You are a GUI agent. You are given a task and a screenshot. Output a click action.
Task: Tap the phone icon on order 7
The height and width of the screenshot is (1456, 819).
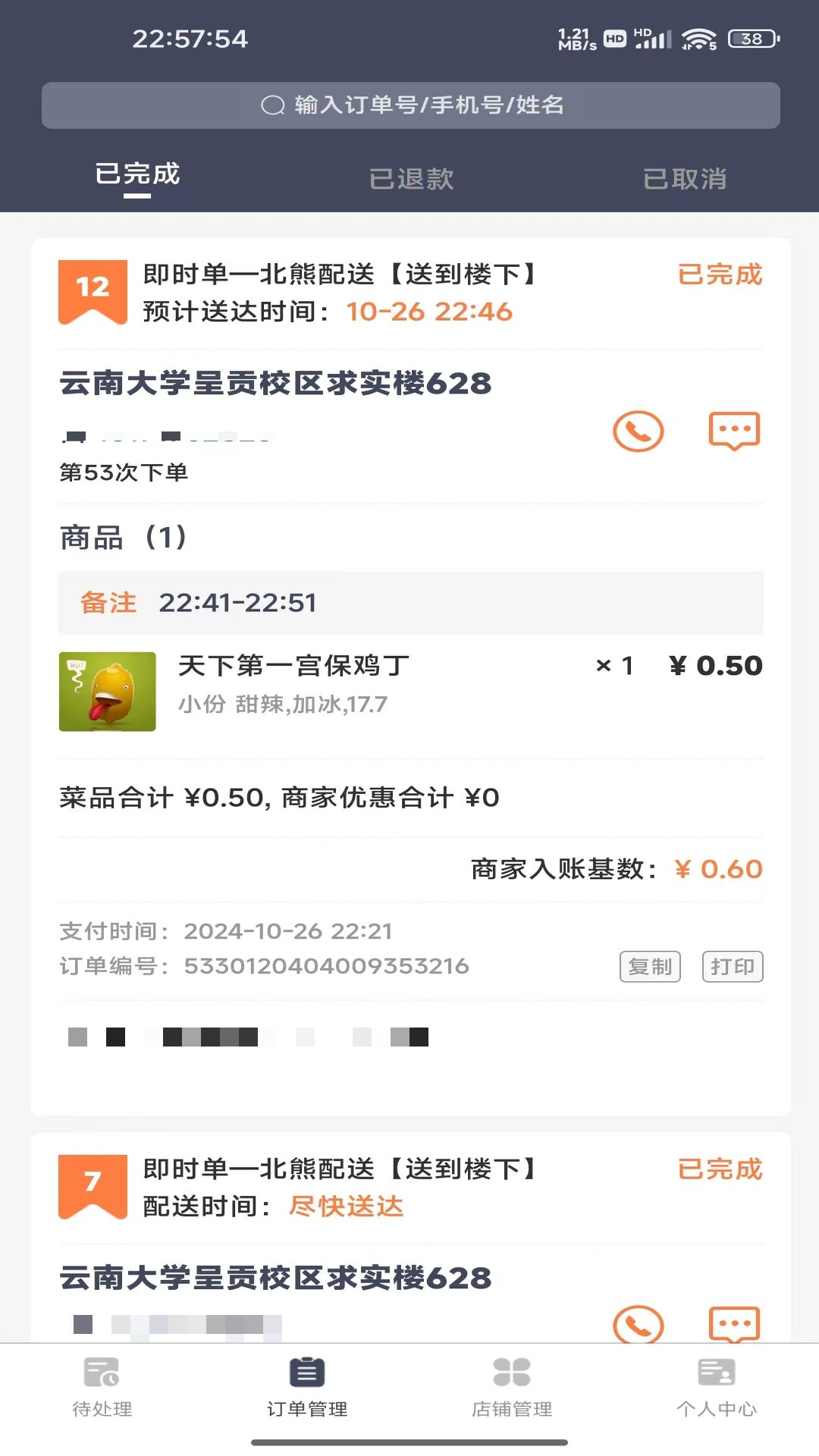coord(639,1323)
